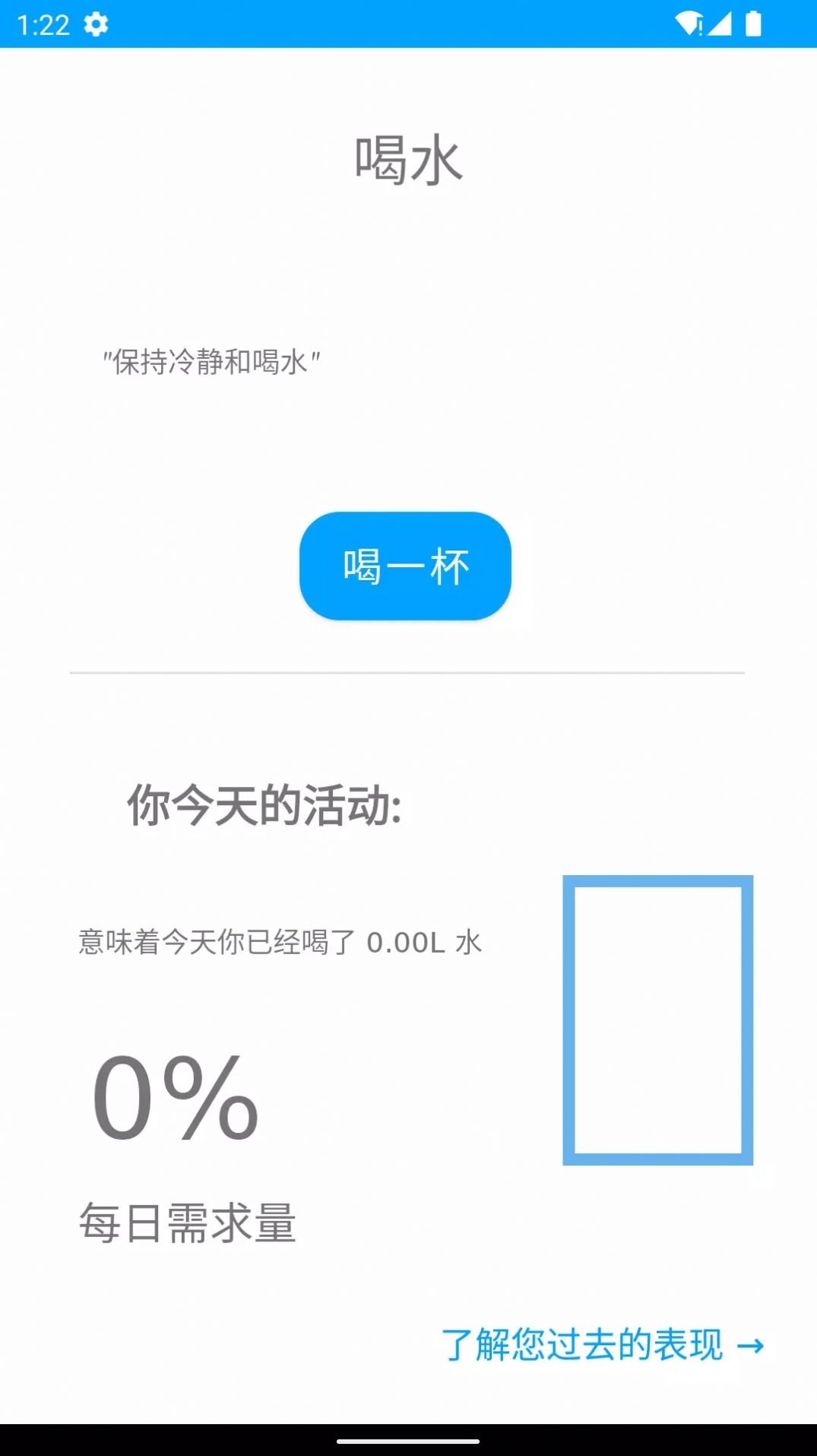Tap the cellular signal icon
817x1456 pixels.
coord(720,24)
